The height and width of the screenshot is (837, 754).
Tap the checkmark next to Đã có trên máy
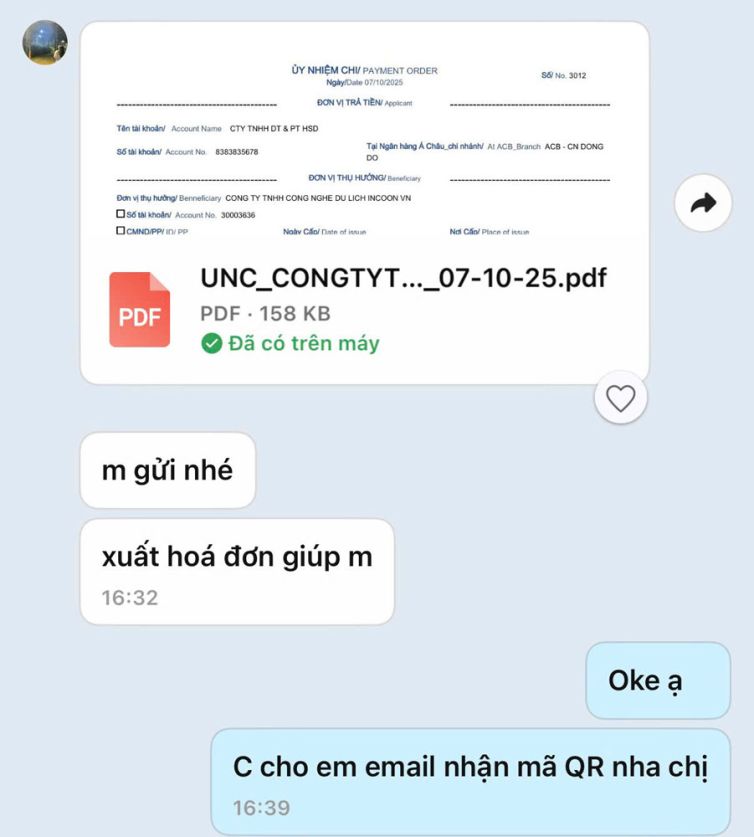pyautogui.click(x=211, y=343)
